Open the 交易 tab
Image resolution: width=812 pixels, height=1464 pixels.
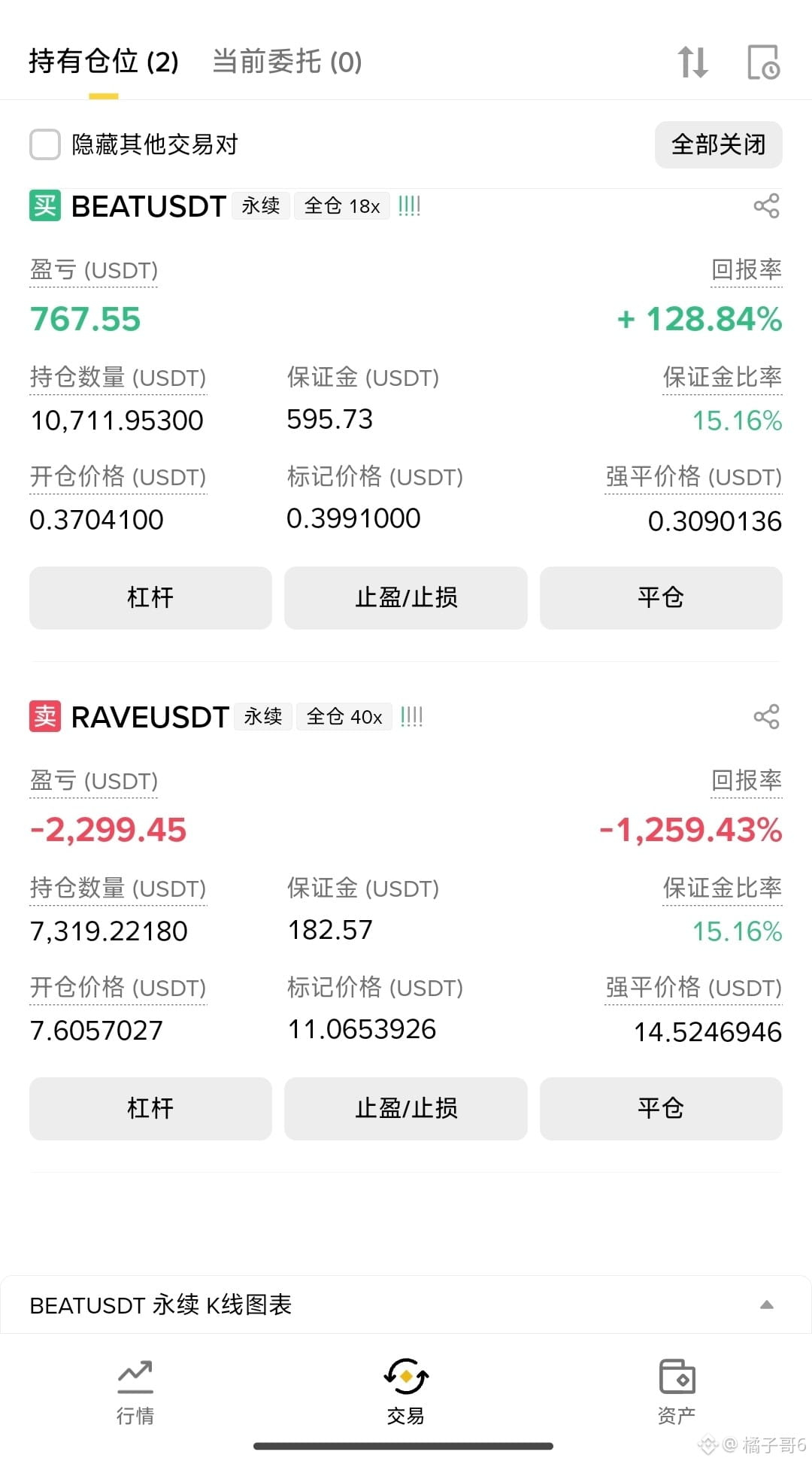406,1393
